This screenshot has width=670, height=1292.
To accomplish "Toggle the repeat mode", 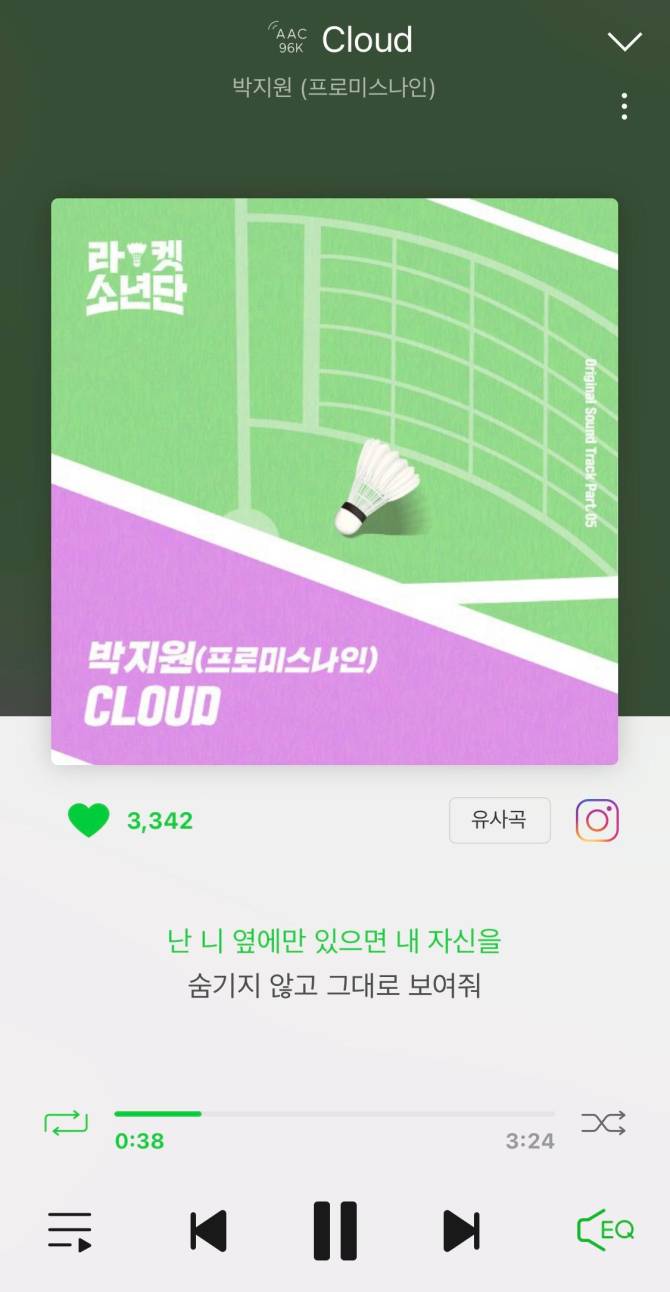I will click(66, 1122).
